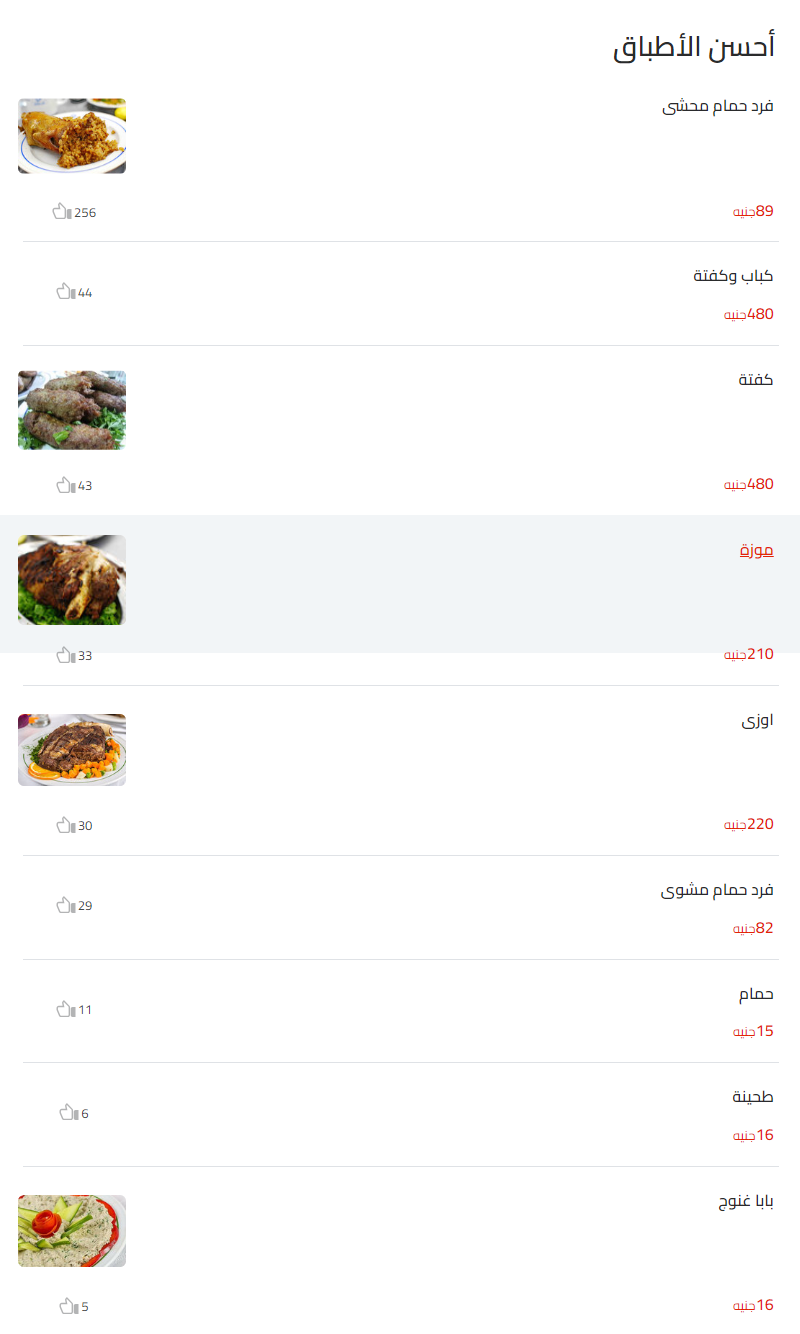Screen dimensions: 800x1334
Task: Click the كفتة dish thumbnail
Action: (x=71, y=410)
